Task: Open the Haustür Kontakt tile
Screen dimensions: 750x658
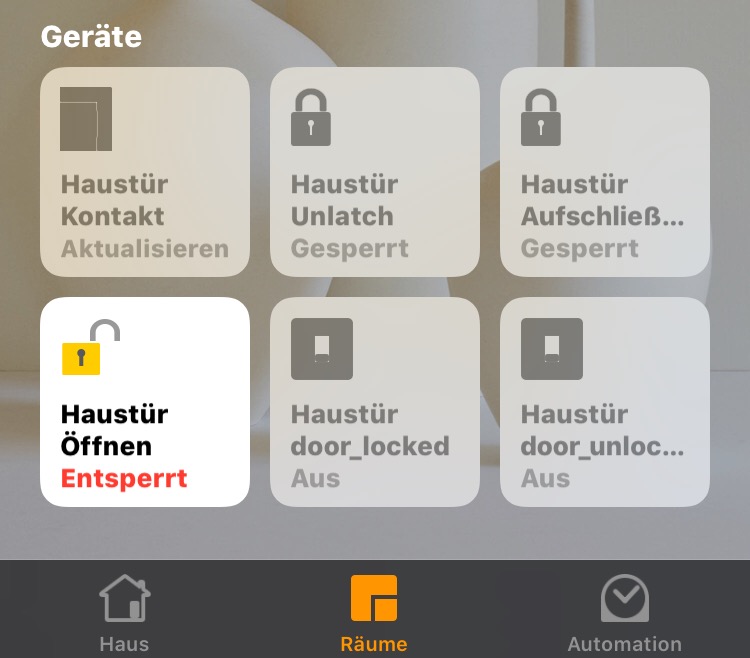Action: tap(145, 172)
